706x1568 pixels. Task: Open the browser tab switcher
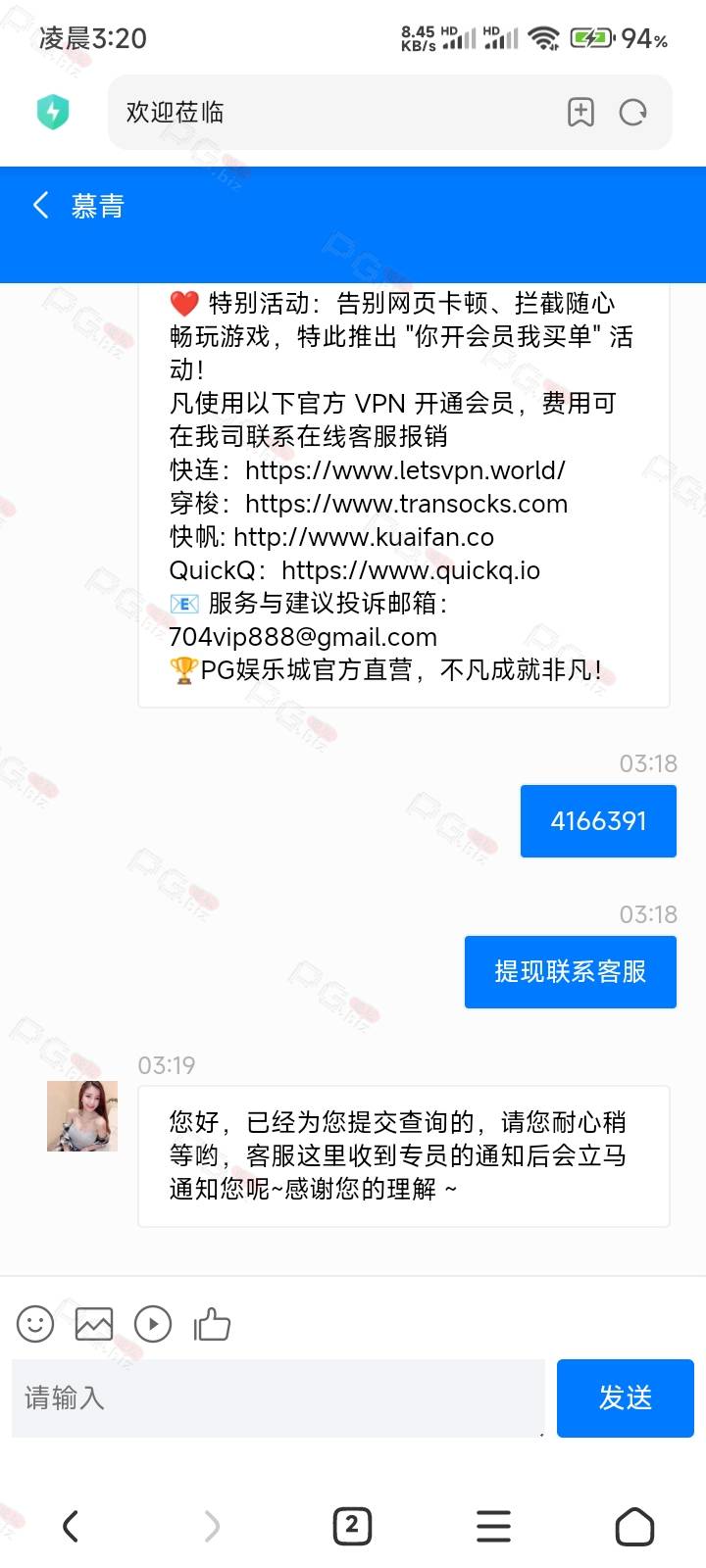click(352, 1526)
